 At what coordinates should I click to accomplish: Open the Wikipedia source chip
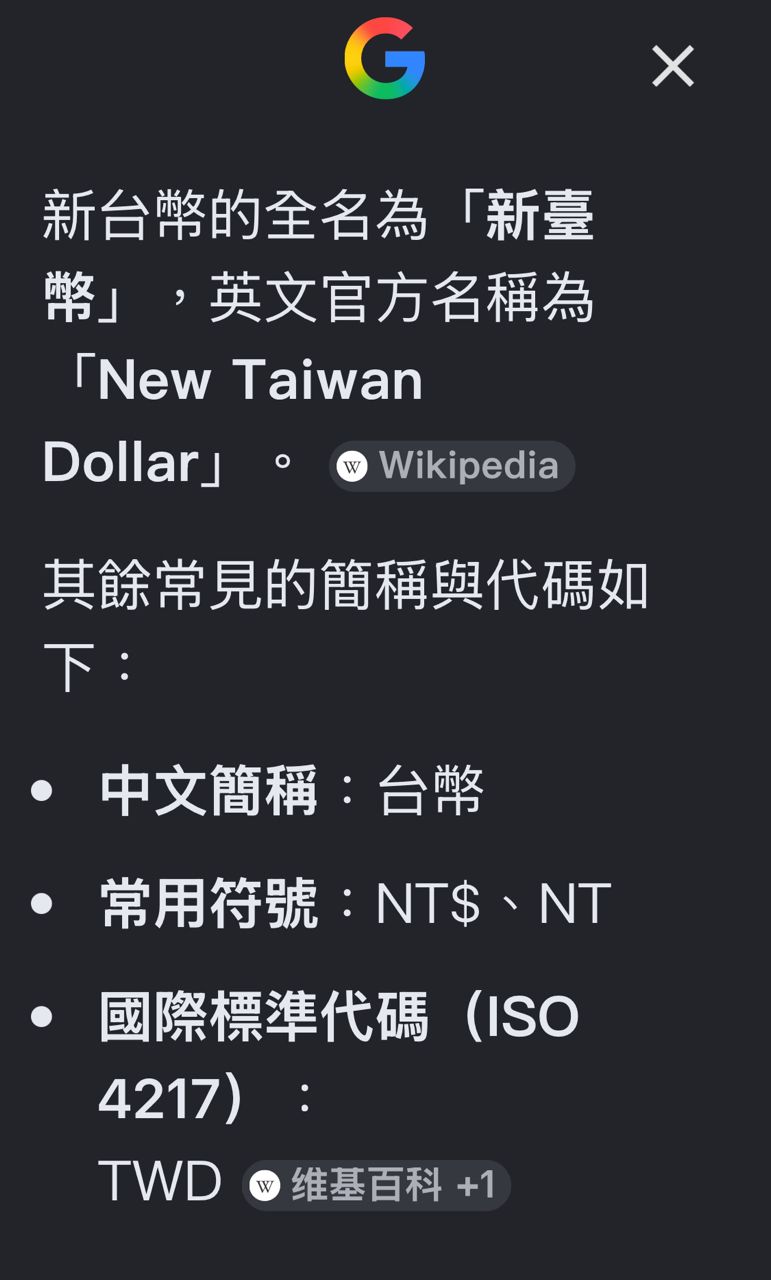[x=452, y=466]
